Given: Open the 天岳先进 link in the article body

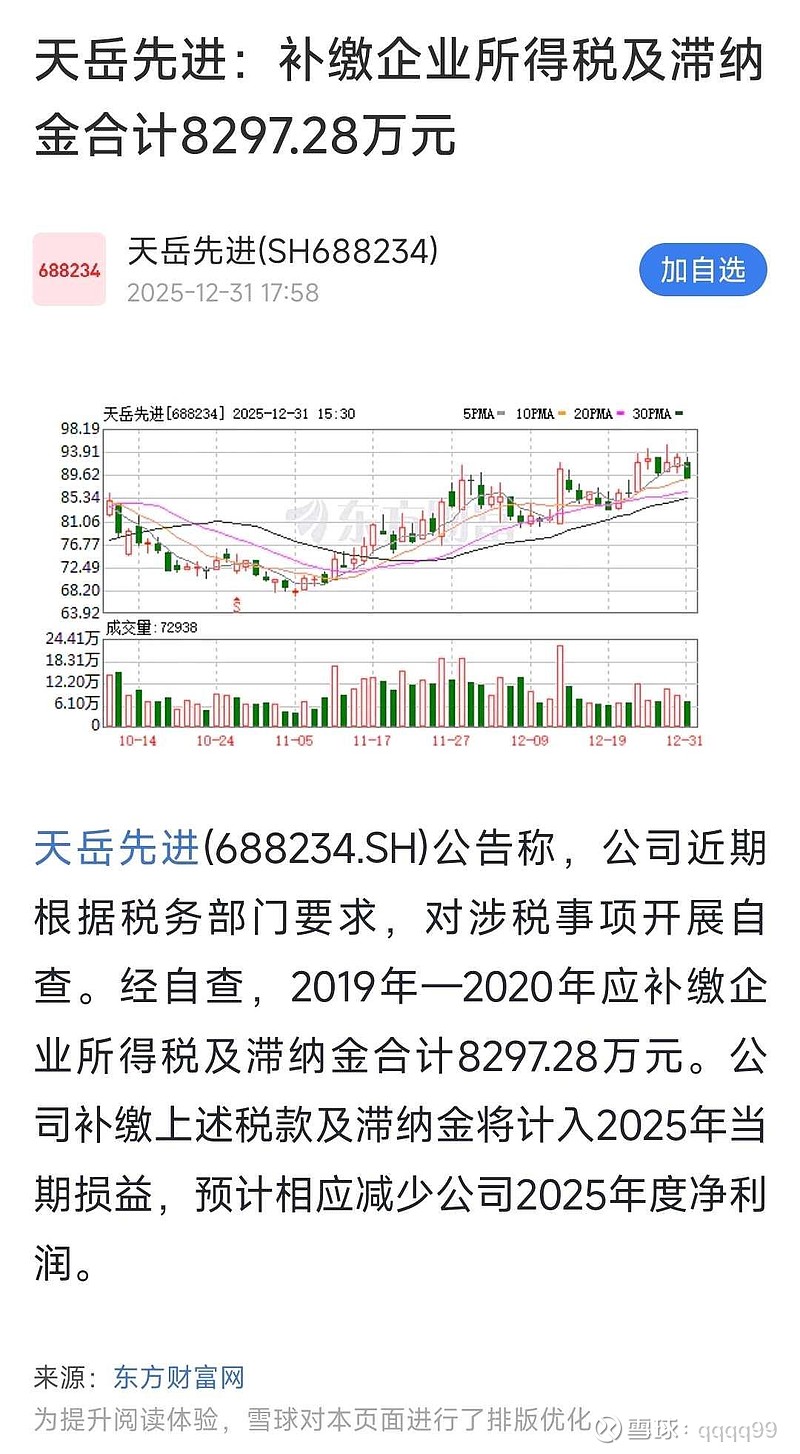Looking at the screenshot, I should click(x=118, y=849).
